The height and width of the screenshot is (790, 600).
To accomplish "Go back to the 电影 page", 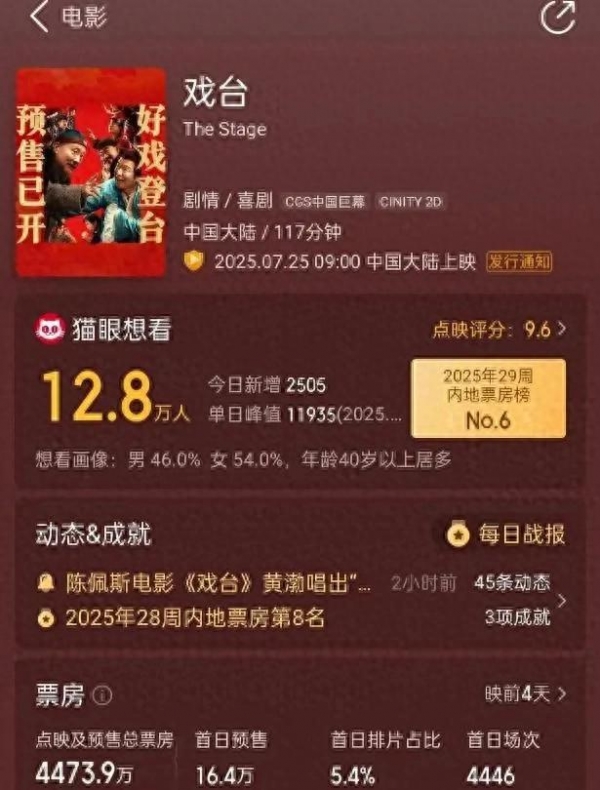I will pos(42,17).
